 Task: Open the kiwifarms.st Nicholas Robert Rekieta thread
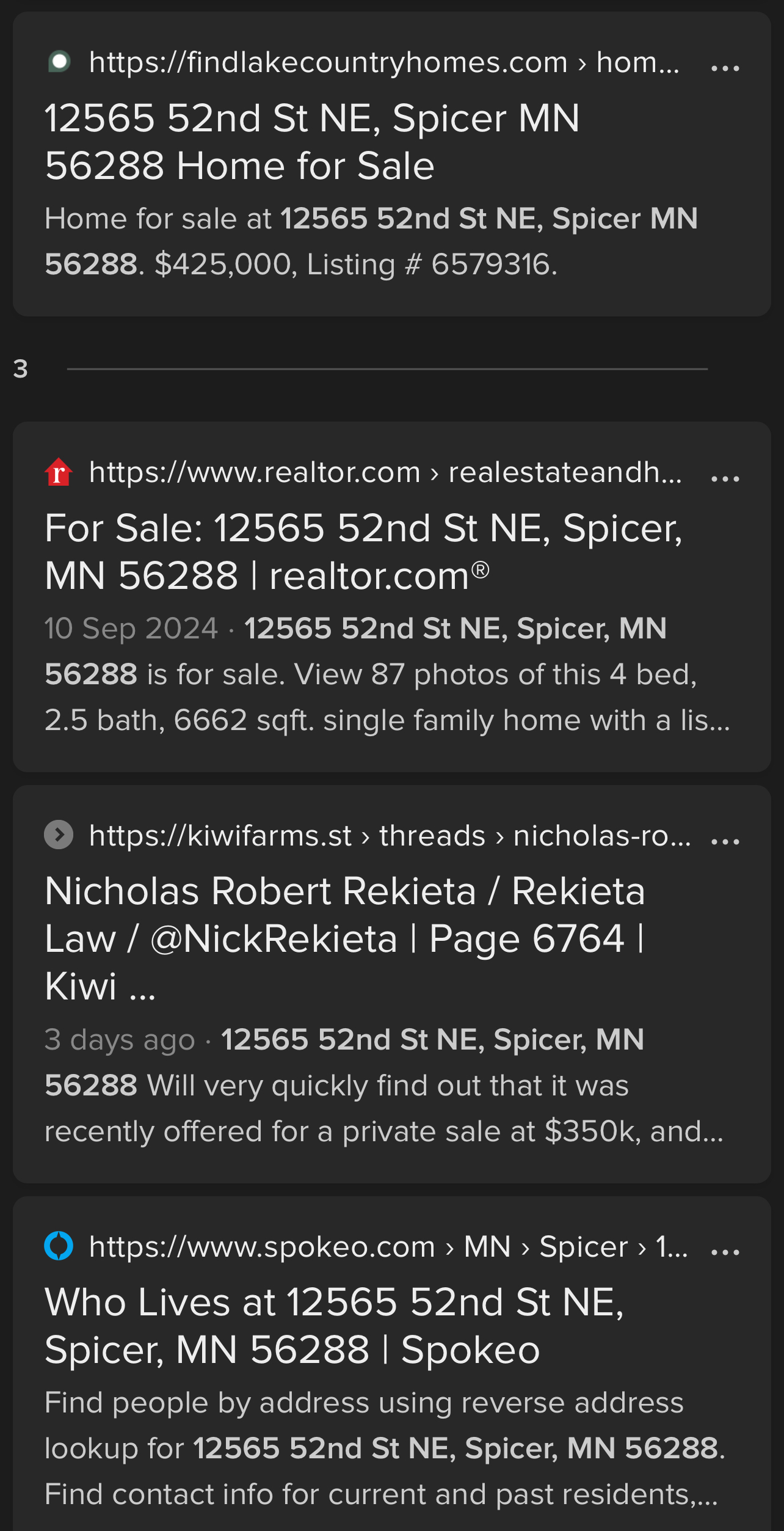[x=345, y=938]
